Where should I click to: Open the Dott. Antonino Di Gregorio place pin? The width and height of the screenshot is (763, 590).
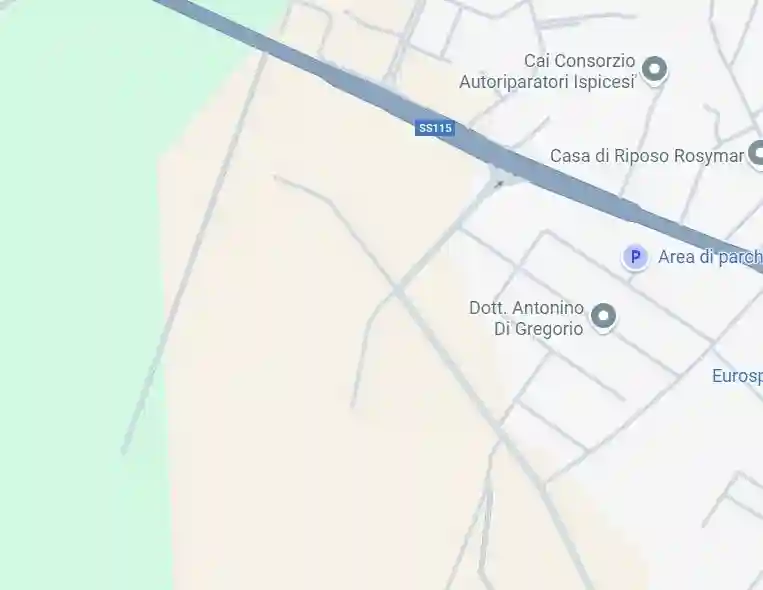(x=602, y=317)
